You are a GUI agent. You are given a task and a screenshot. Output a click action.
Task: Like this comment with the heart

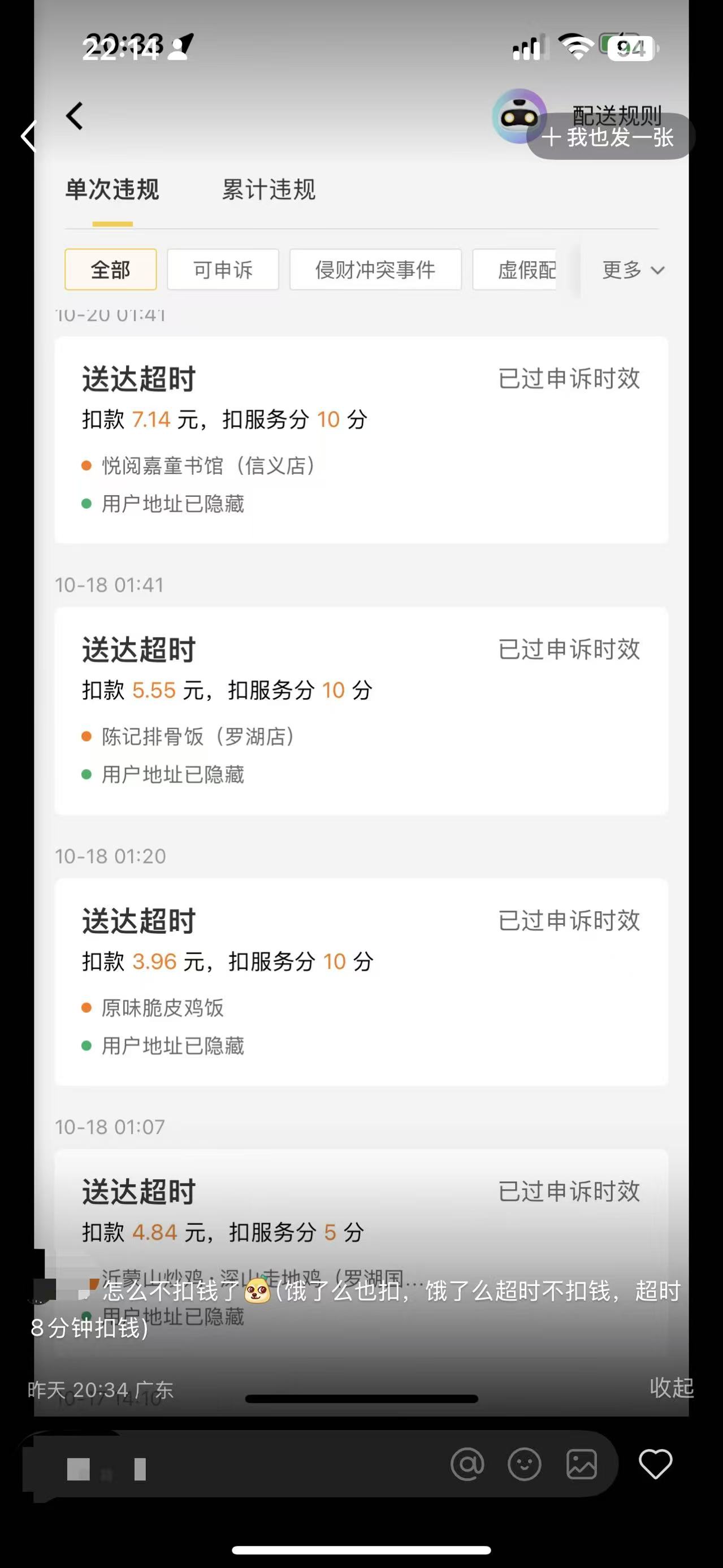(655, 1463)
